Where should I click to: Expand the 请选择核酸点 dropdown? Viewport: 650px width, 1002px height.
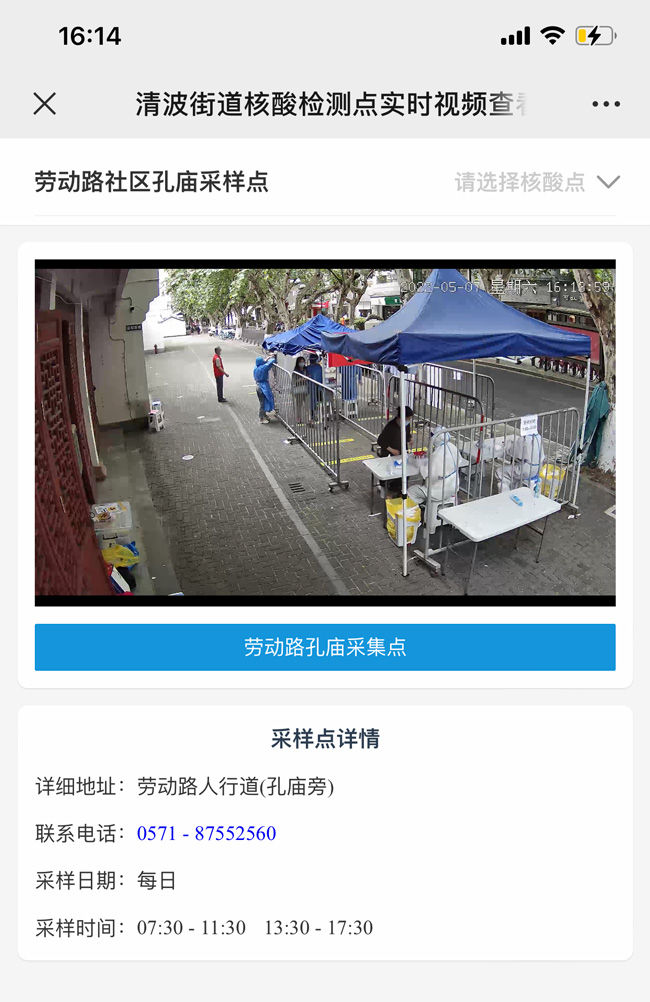537,182
